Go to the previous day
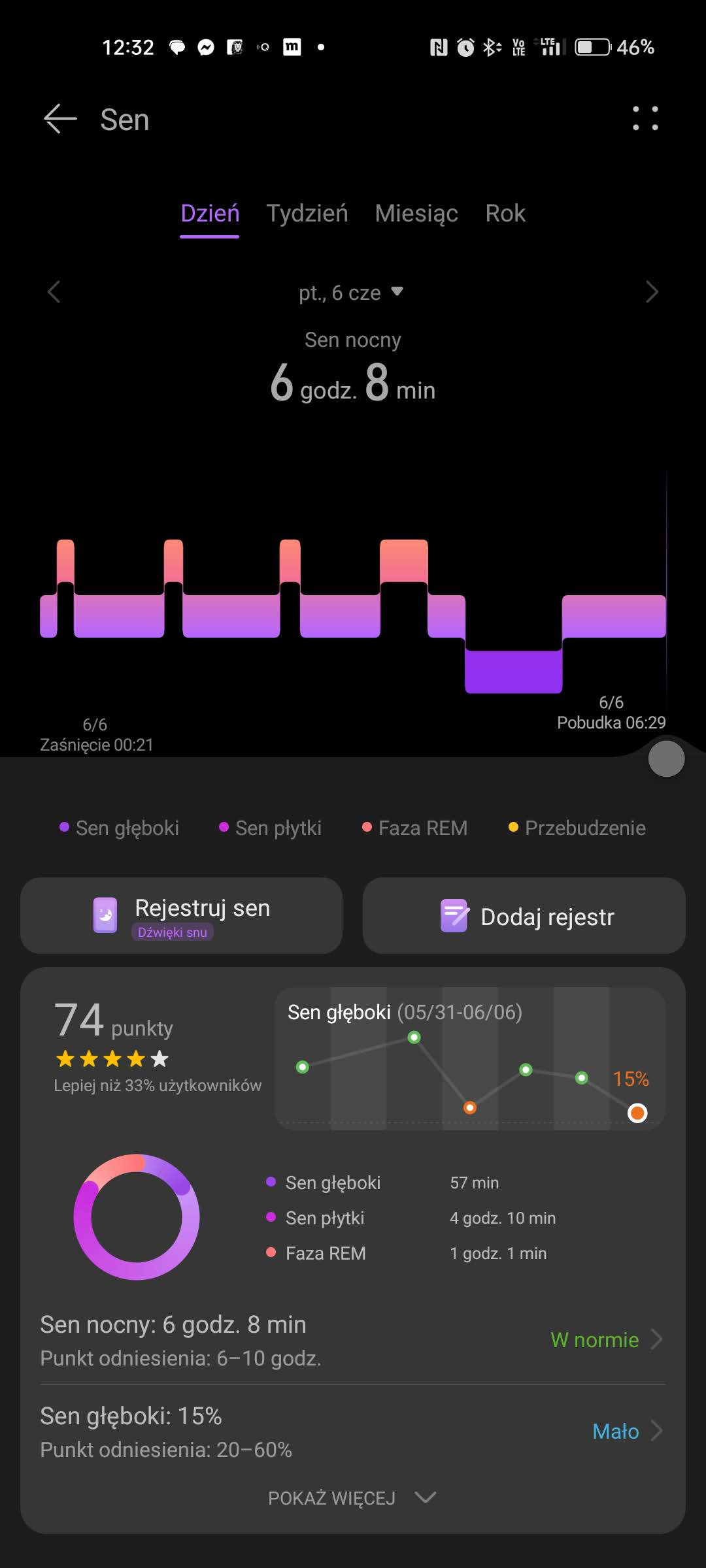The width and height of the screenshot is (706, 1568). [54, 292]
